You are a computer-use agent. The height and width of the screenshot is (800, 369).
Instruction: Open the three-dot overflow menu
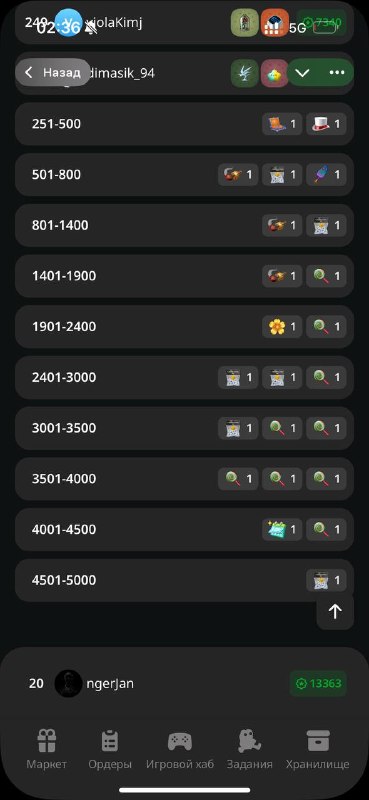(337, 72)
